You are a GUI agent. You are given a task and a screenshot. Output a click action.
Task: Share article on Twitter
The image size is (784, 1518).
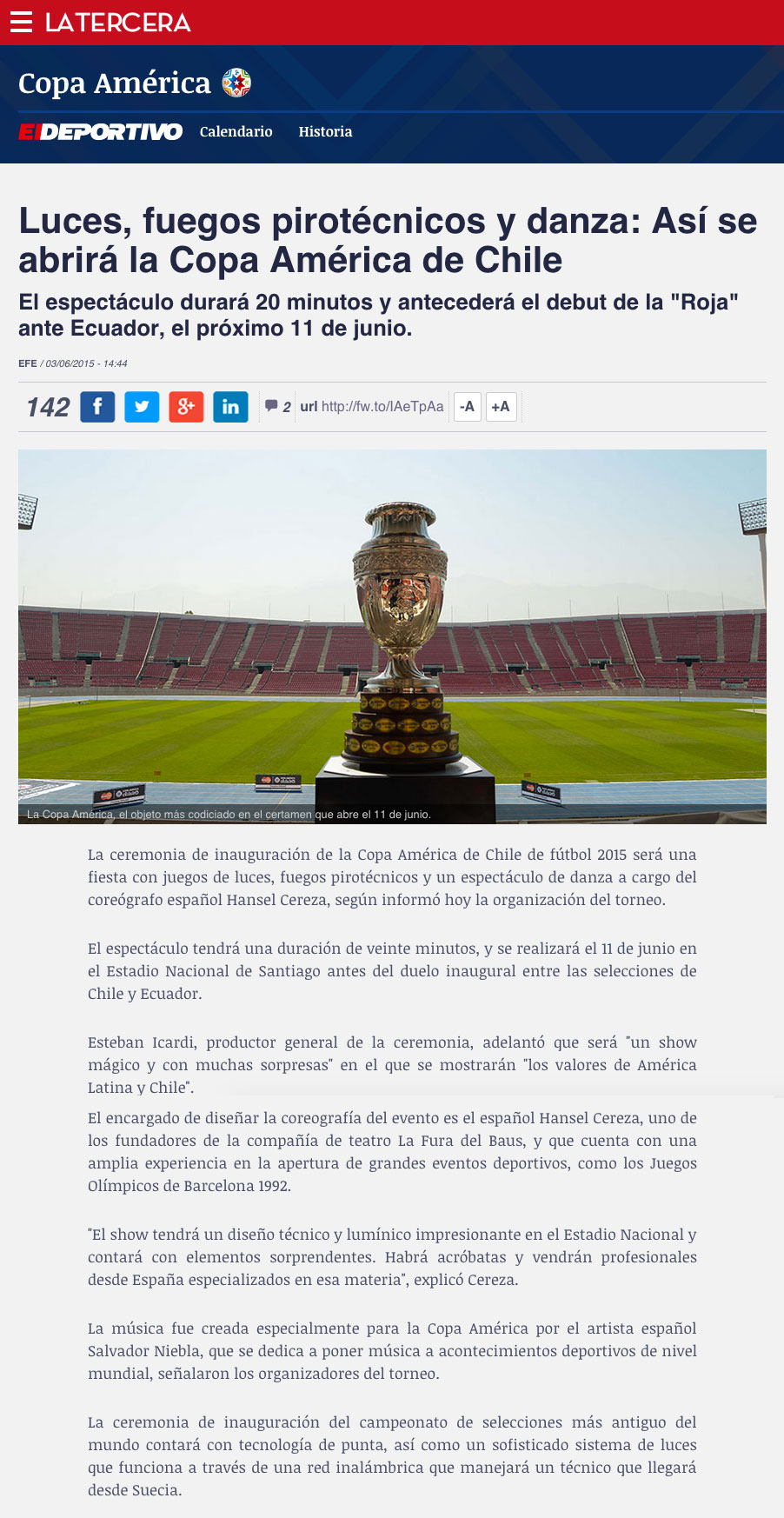coord(142,407)
